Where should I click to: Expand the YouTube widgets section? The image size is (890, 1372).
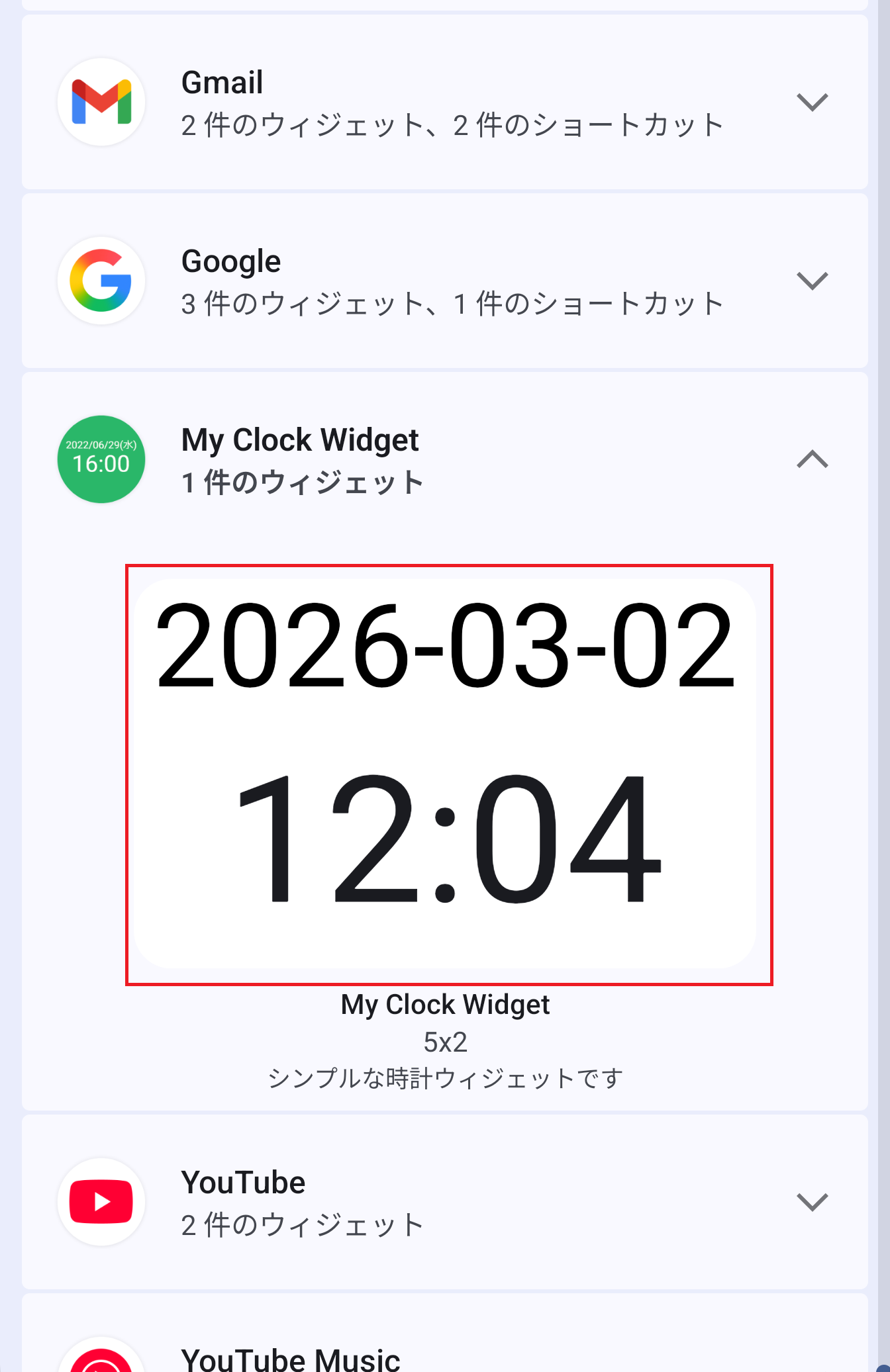(812, 1202)
